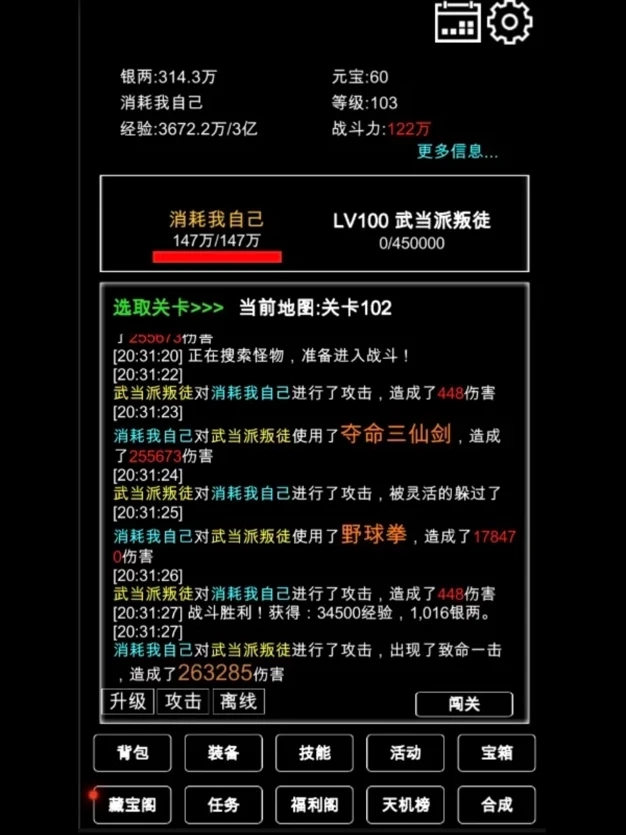Select the 离线 button
This screenshot has width=626, height=835.
click(x=238, y=702)
